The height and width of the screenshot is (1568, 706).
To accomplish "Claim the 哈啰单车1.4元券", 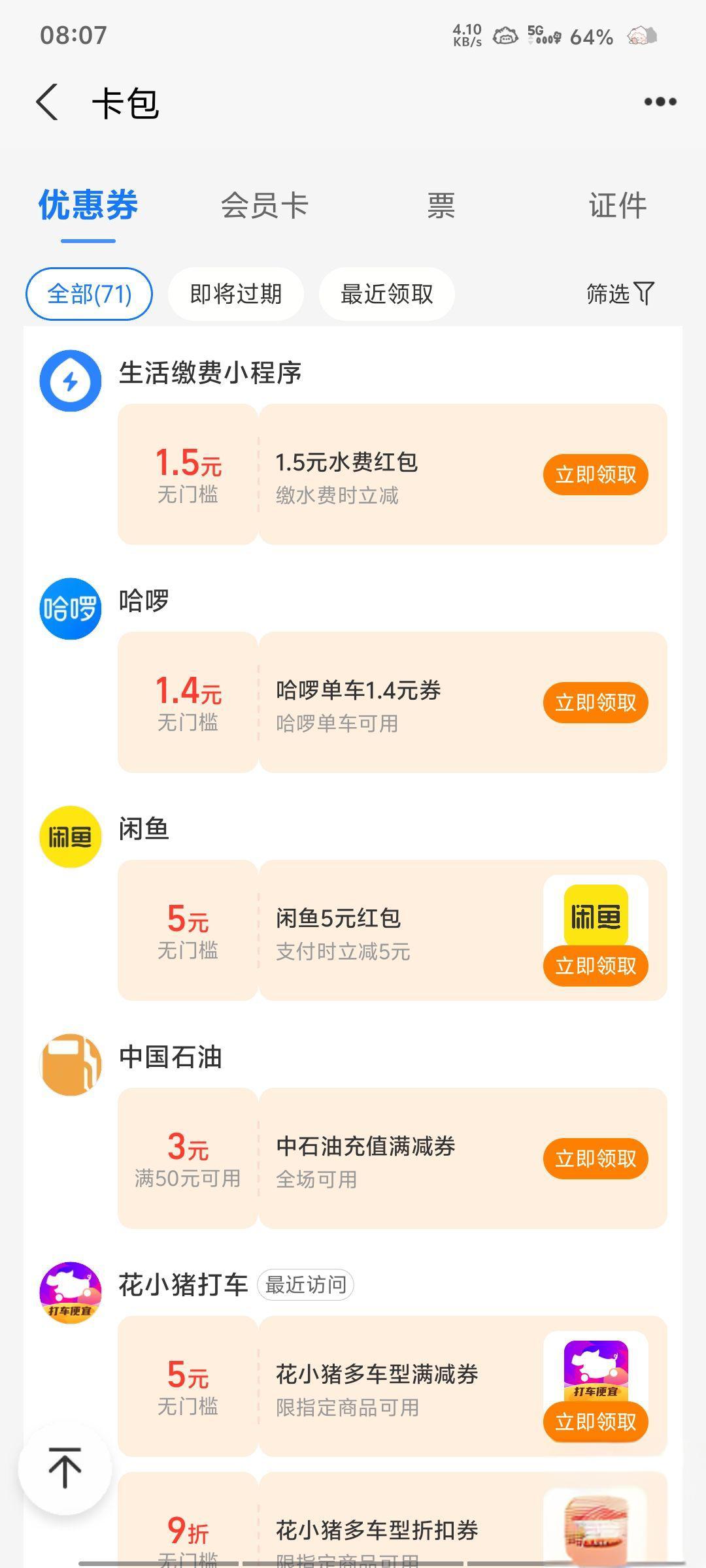I will click(x=596, y=703).
